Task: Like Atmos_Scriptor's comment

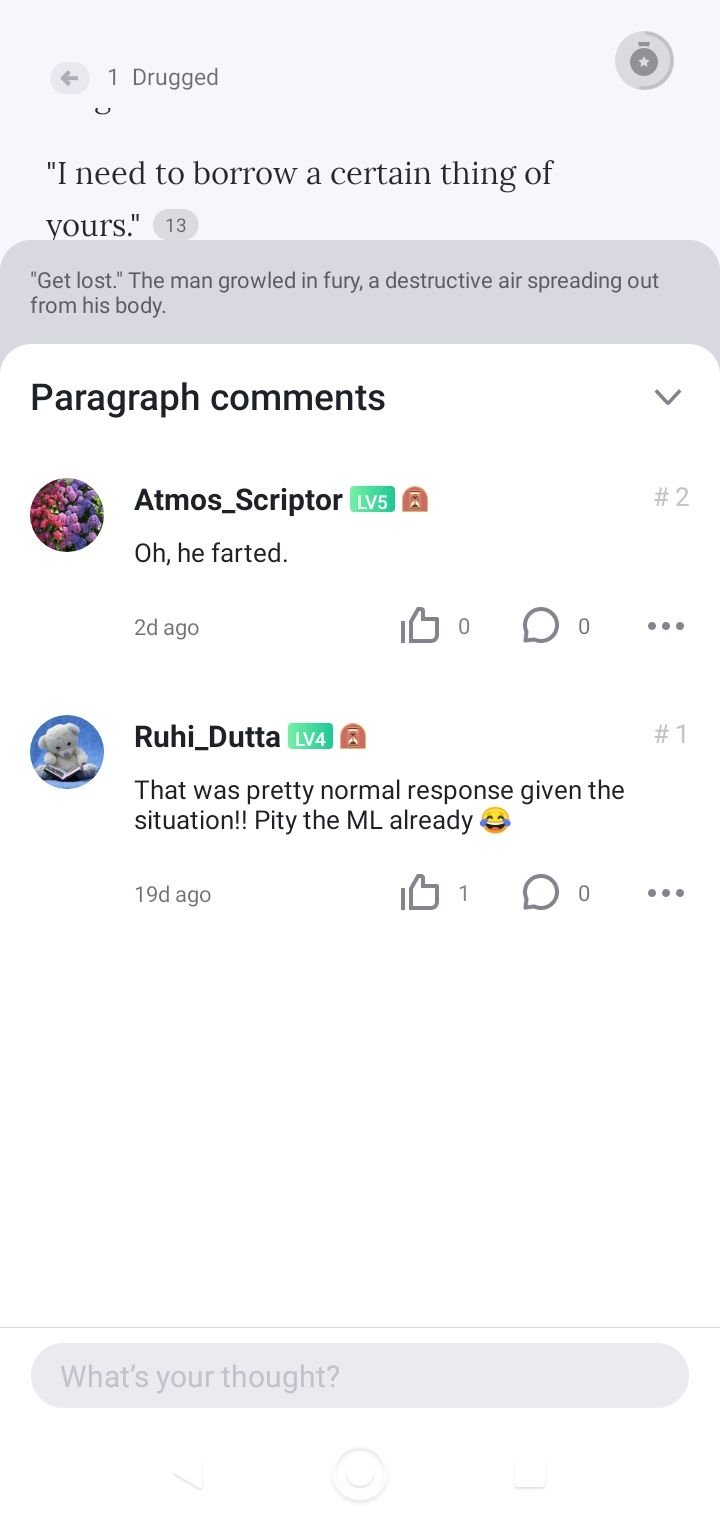Action: (x=420, y=627)
